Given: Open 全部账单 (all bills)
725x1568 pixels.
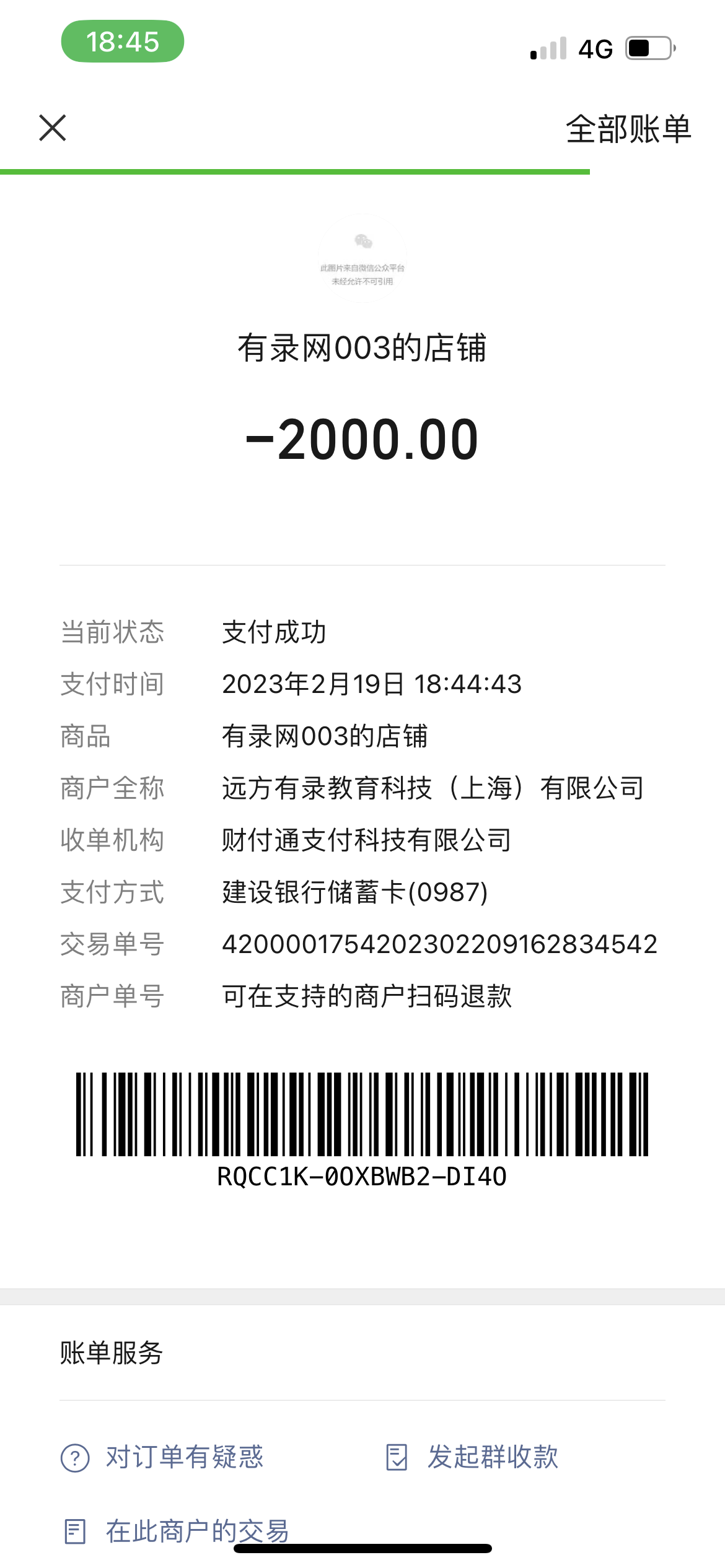Looking at the screenshot, I should click(628, 129).
